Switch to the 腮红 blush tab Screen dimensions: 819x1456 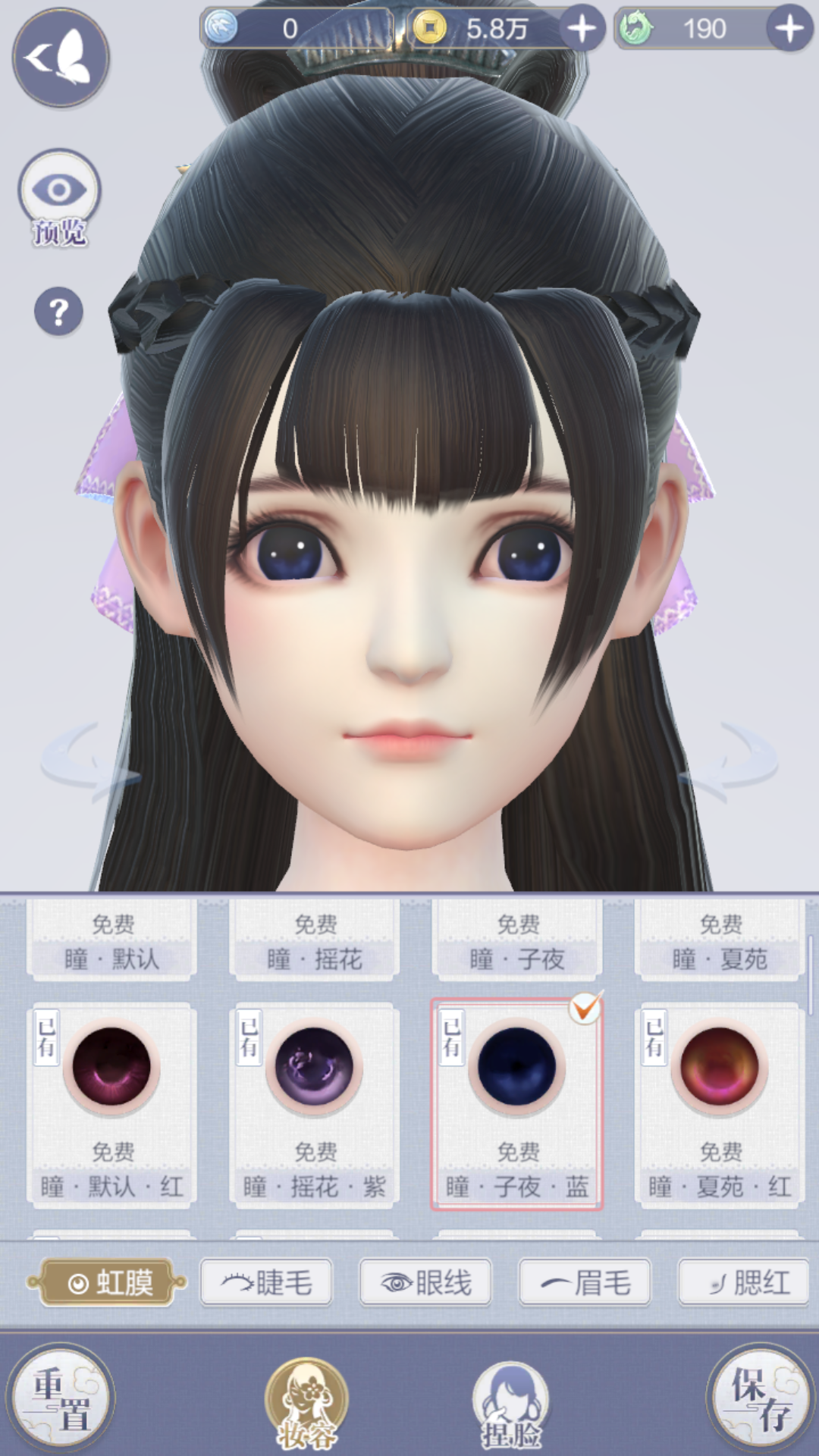744,1282
